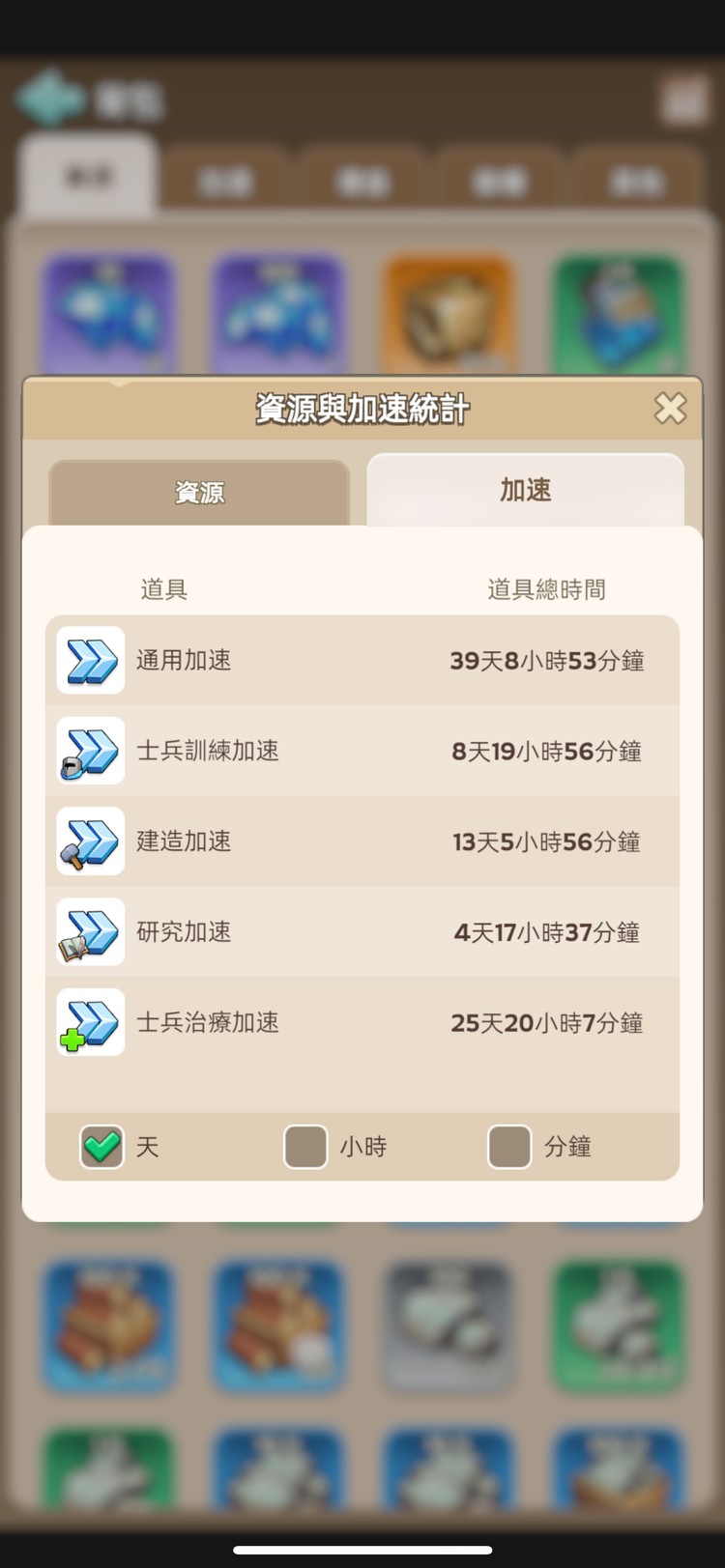This screenshot has width=725, height=1568.
Task: Switch to the 資源 tab
Action: 198,493
